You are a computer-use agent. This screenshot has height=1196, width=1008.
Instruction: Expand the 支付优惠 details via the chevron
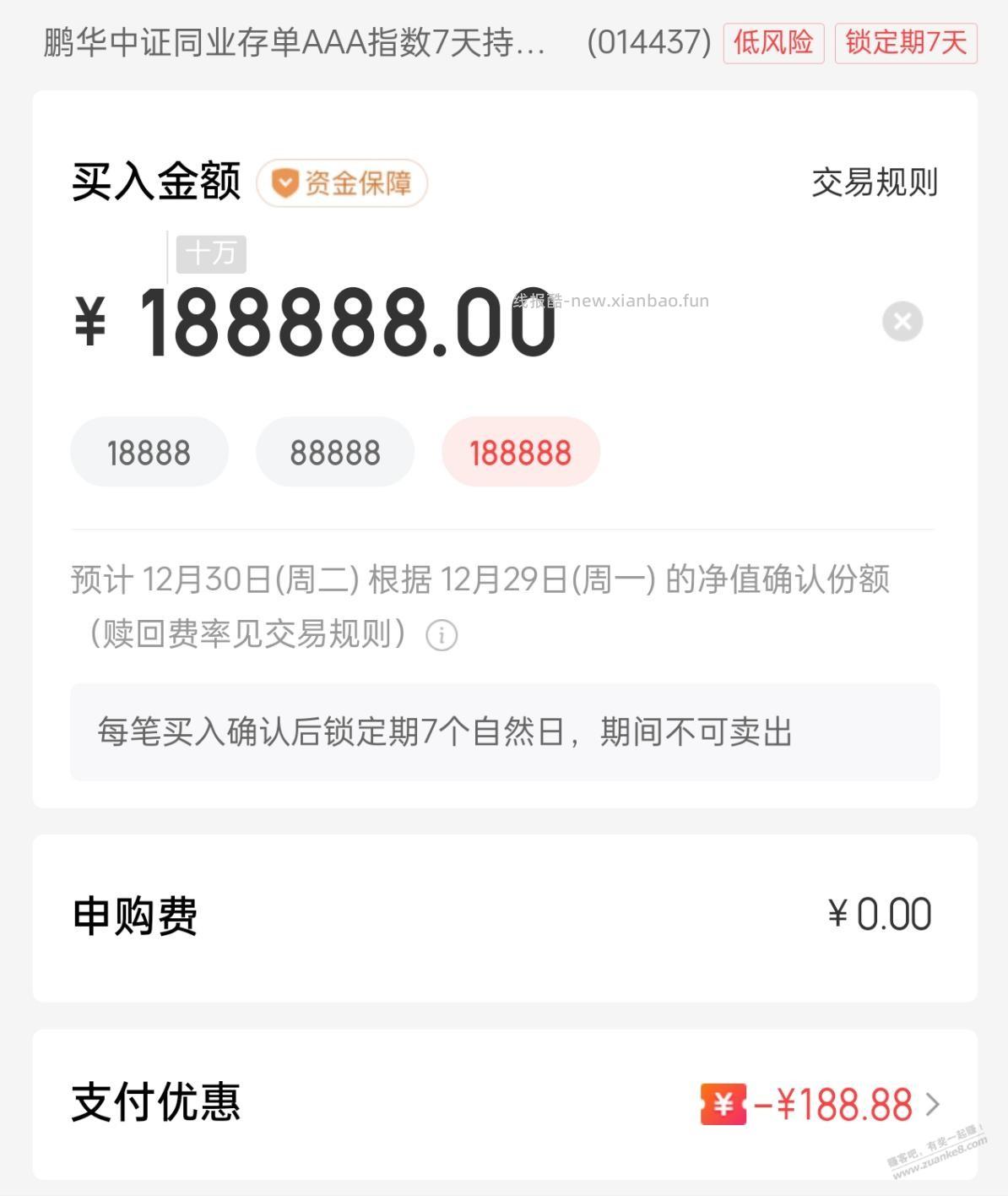click(x=935, y=1104)
